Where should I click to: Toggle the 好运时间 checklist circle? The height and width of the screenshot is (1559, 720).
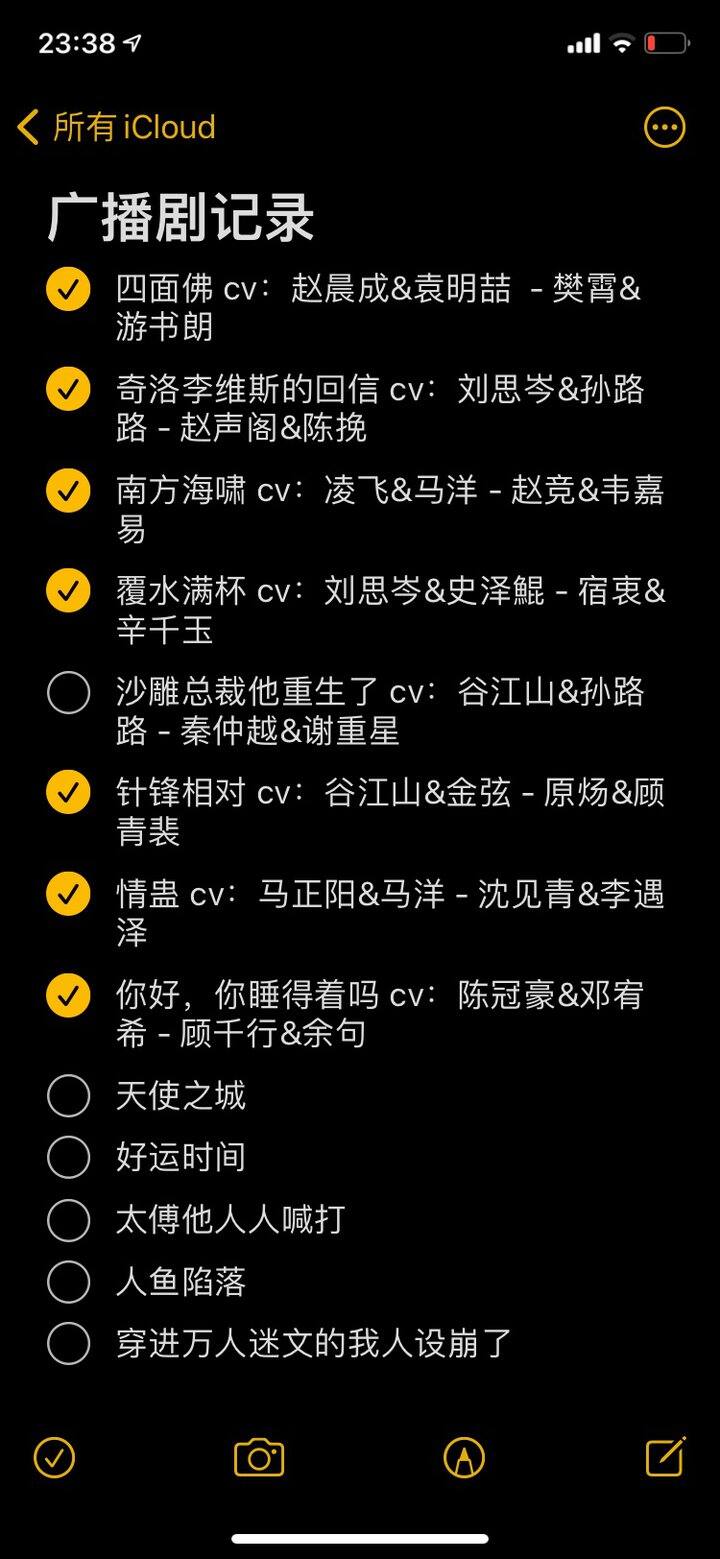click(67, 1158)
